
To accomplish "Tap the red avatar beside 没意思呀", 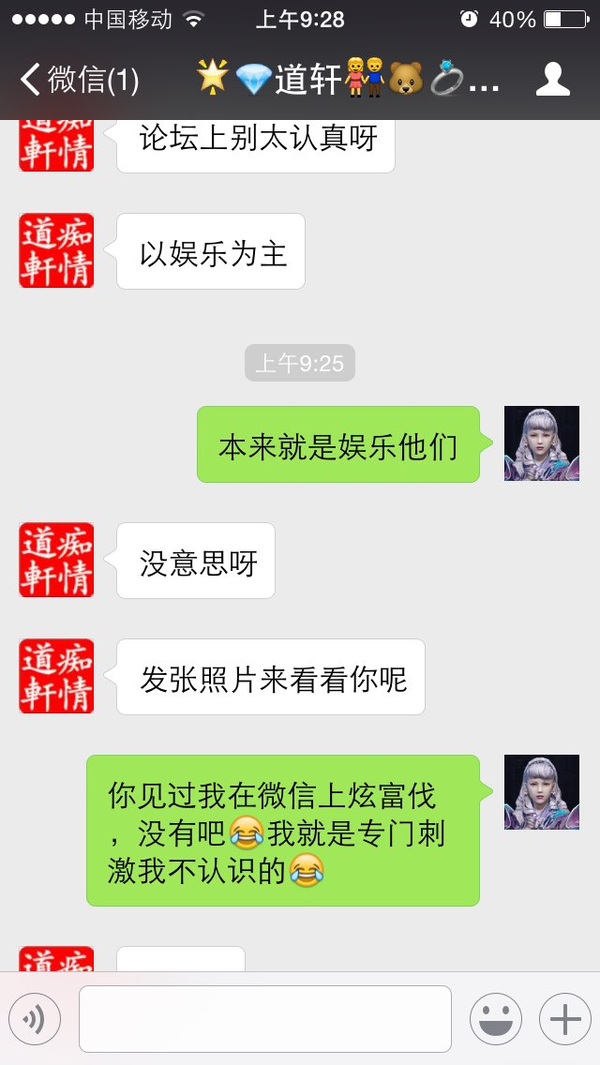I will point(56,560).
